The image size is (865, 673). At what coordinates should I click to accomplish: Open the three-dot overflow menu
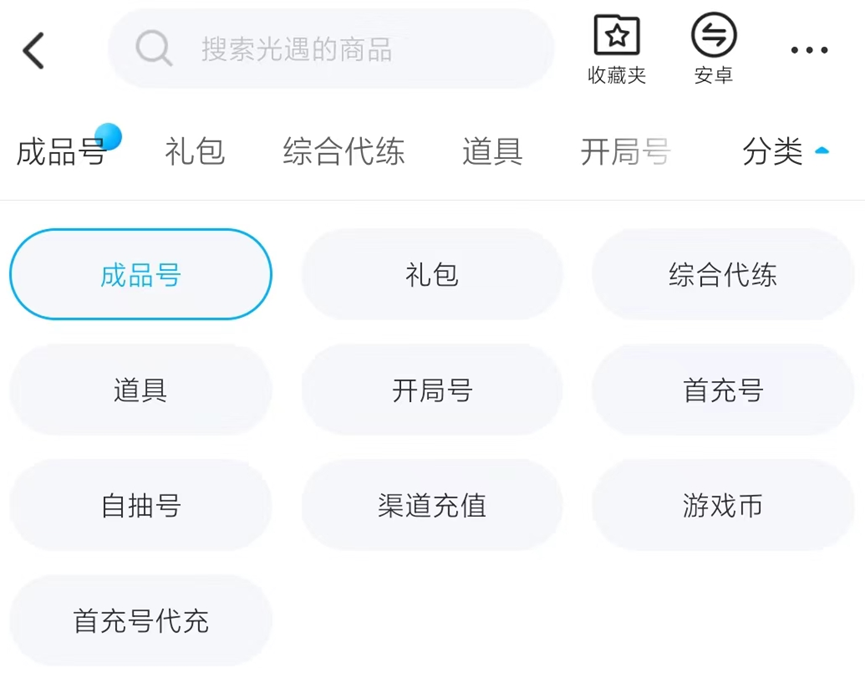[809, 50]
